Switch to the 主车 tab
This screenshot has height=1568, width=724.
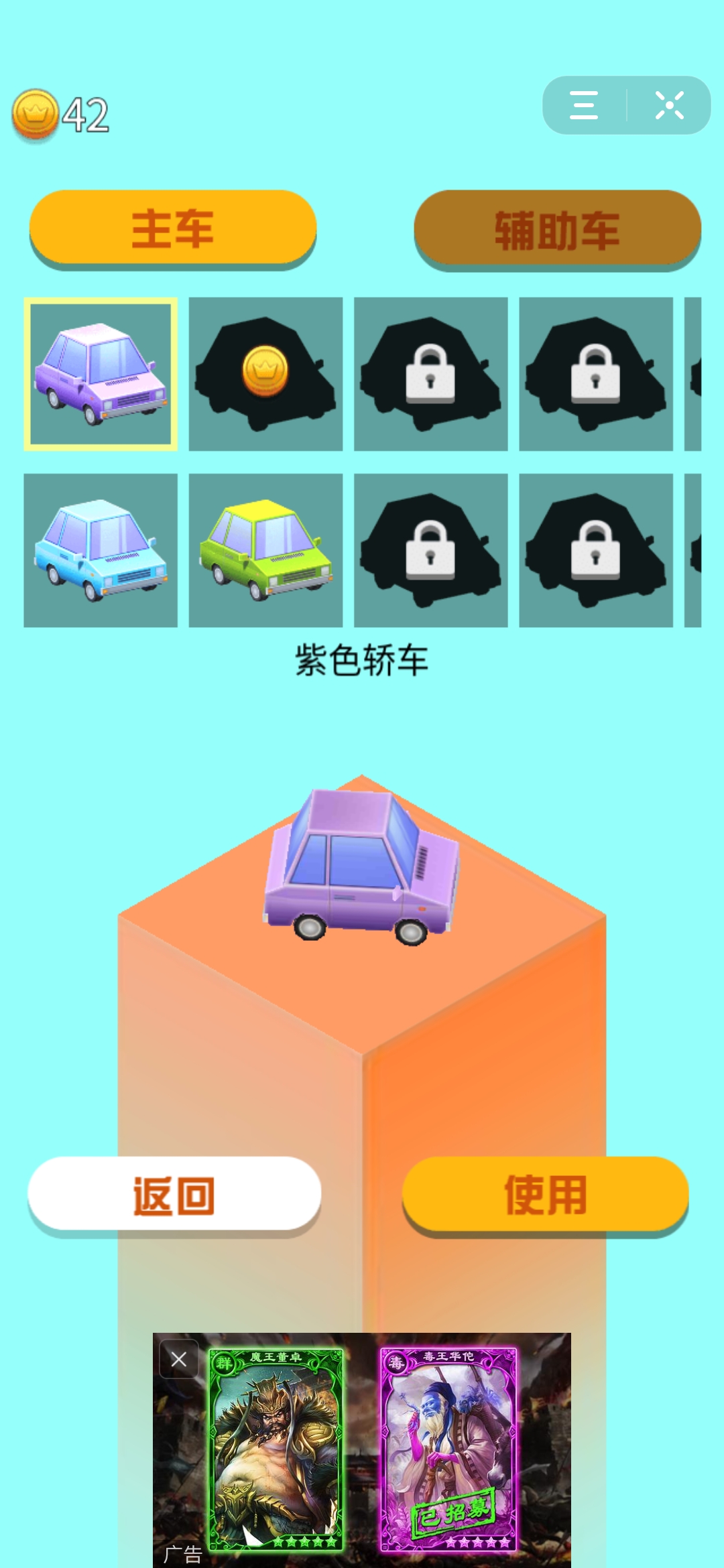pos(173,228)
